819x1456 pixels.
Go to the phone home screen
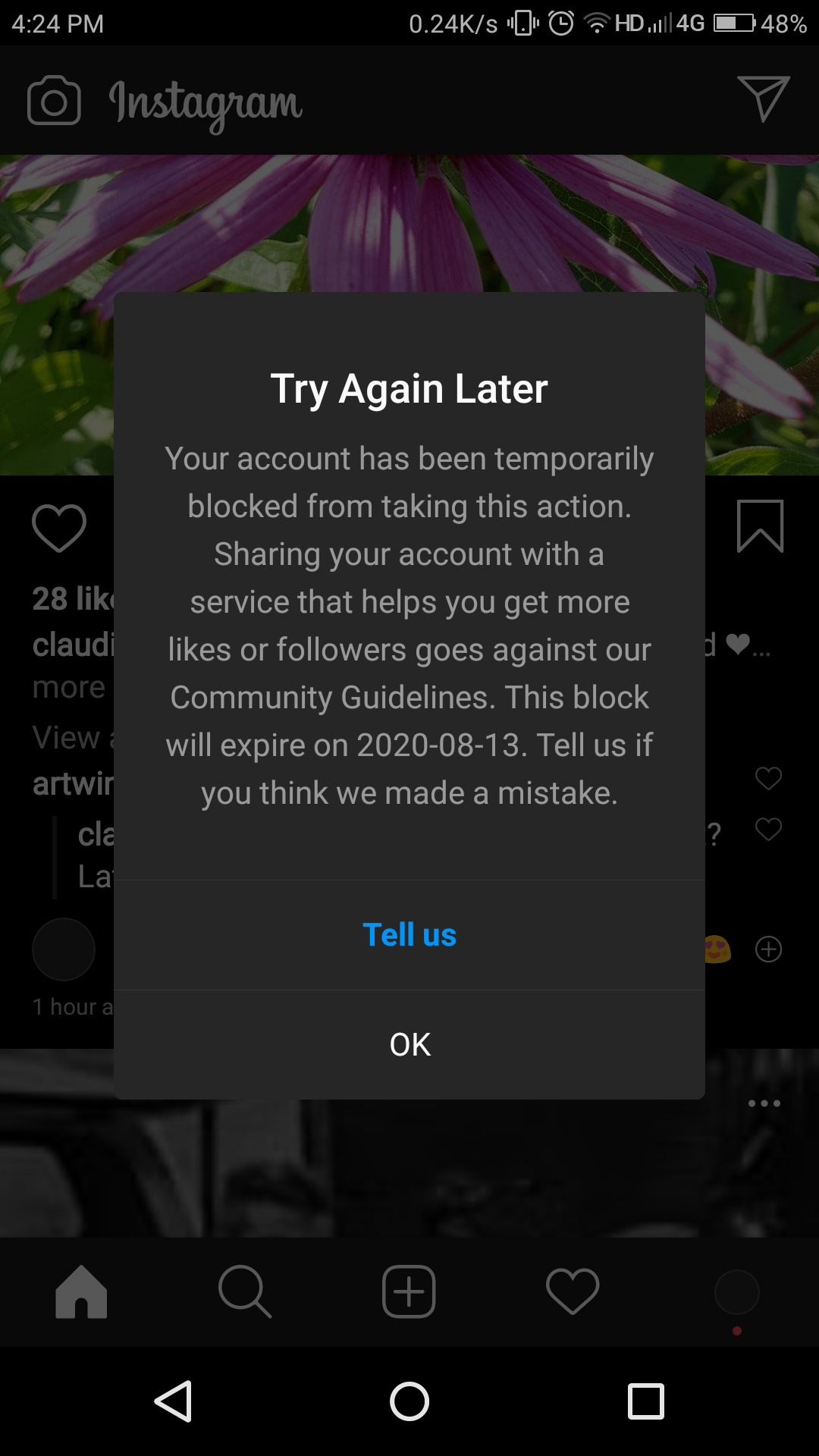[409, 1401]
